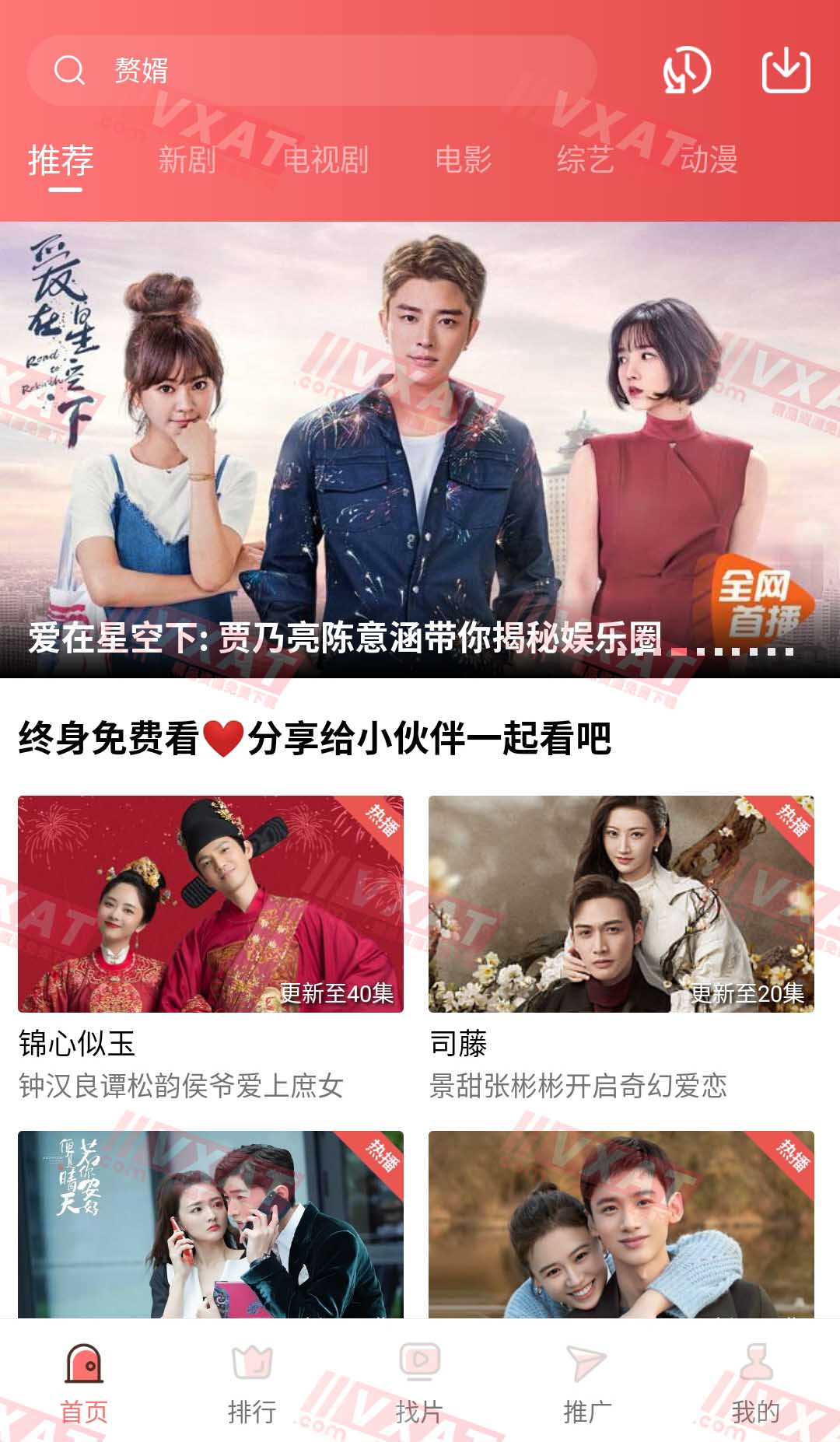This screenshot has height=1442, width=840.
Task: Open 我的 profile tab
Action: click(x=755, y=1384)
